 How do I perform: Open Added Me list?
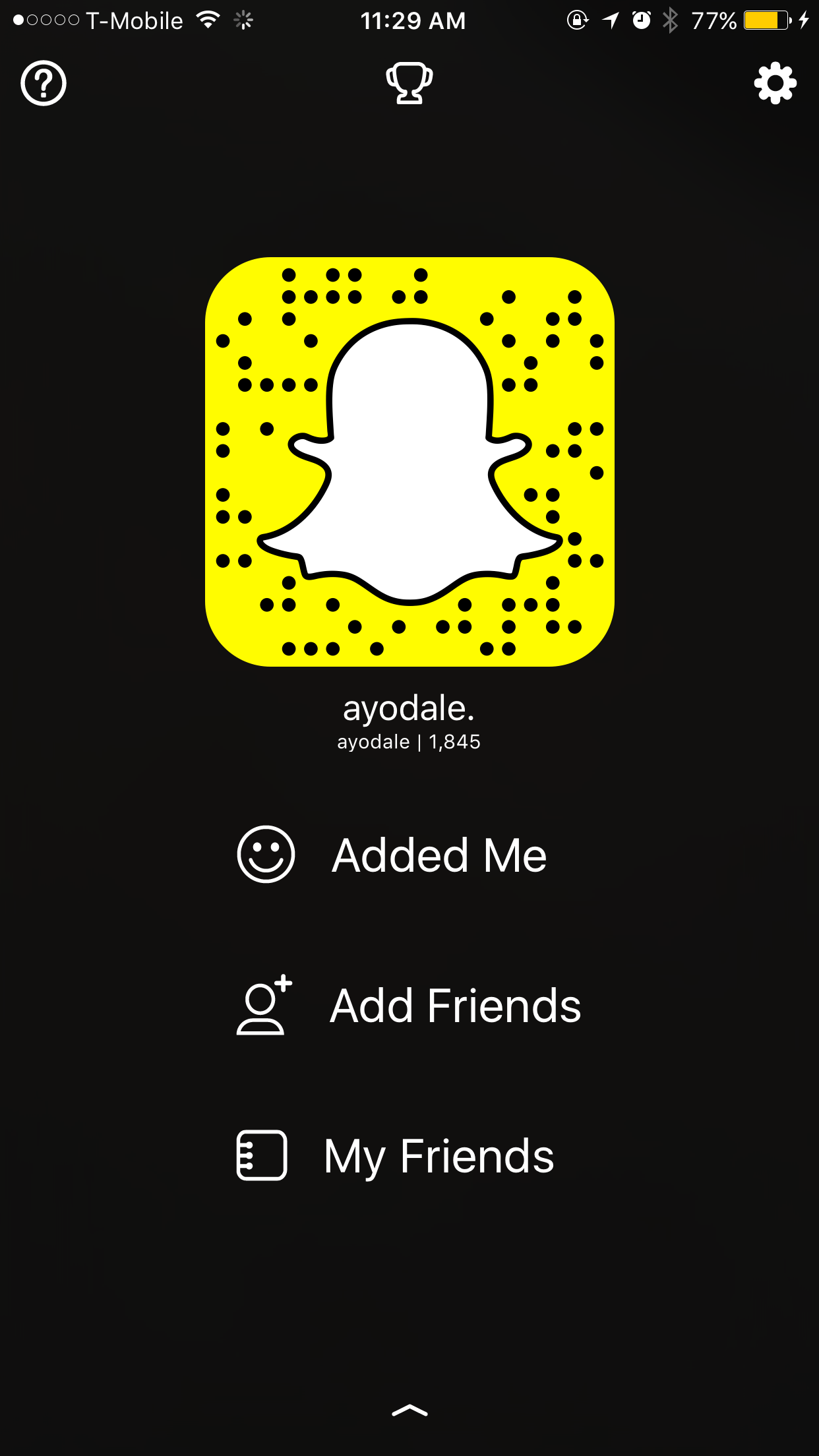coord(392,855)
